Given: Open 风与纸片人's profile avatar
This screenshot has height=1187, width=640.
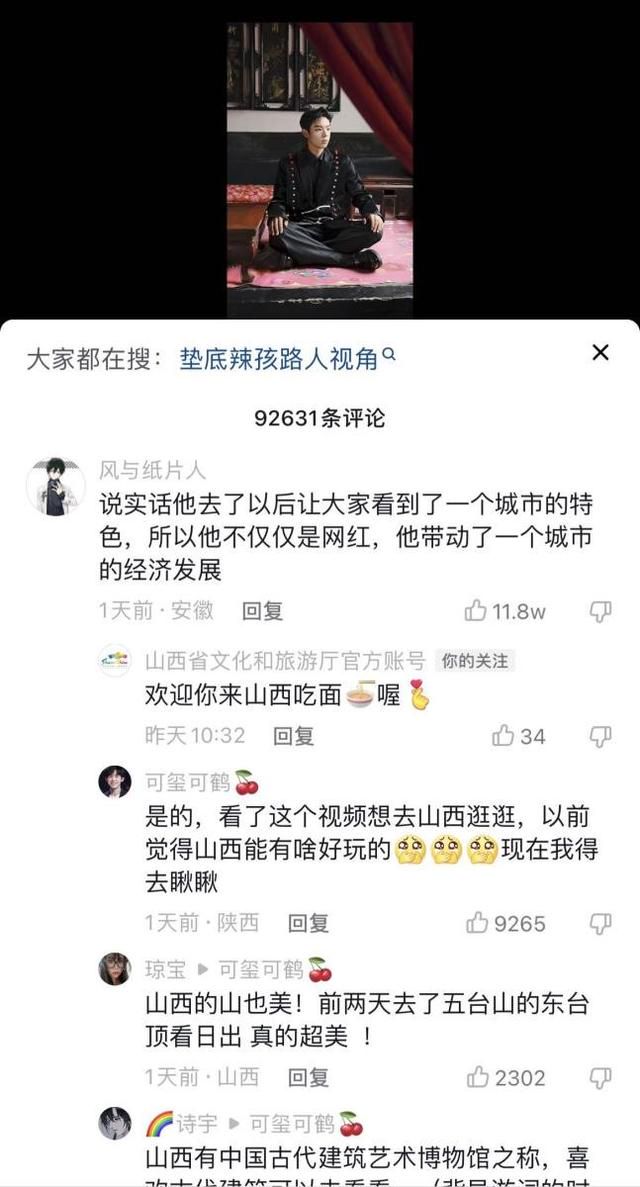Looking at the screenshot, I should tap(55, 487).
